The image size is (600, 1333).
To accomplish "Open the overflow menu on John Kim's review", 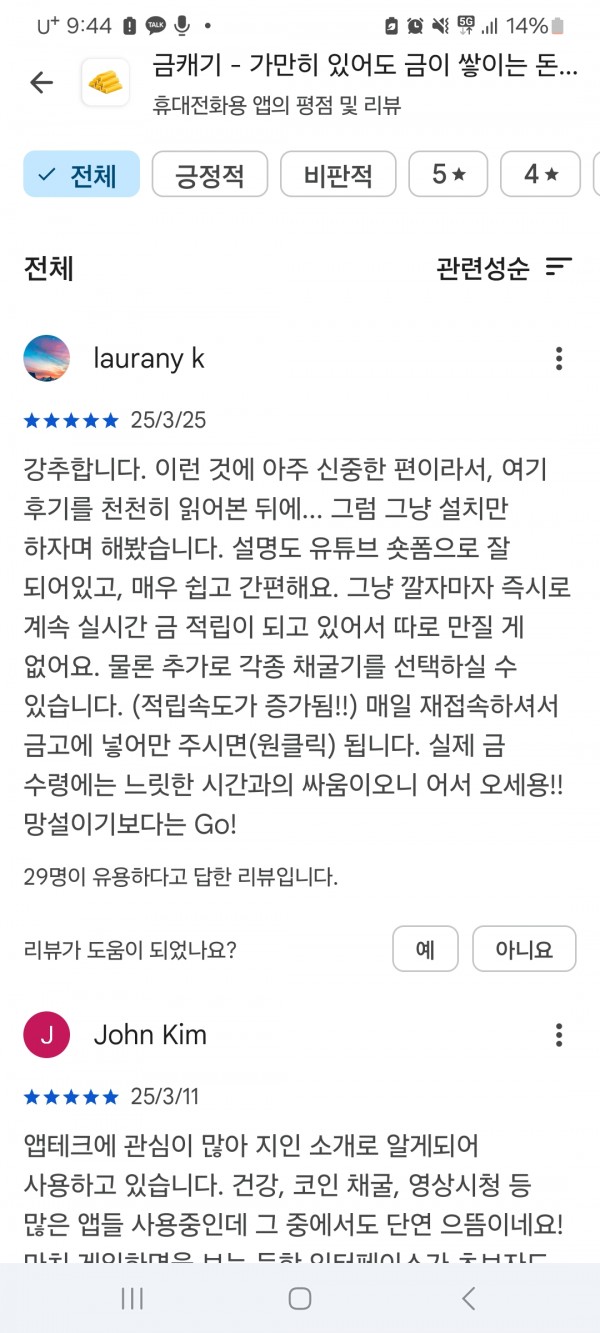I will tap(559, 1035).
